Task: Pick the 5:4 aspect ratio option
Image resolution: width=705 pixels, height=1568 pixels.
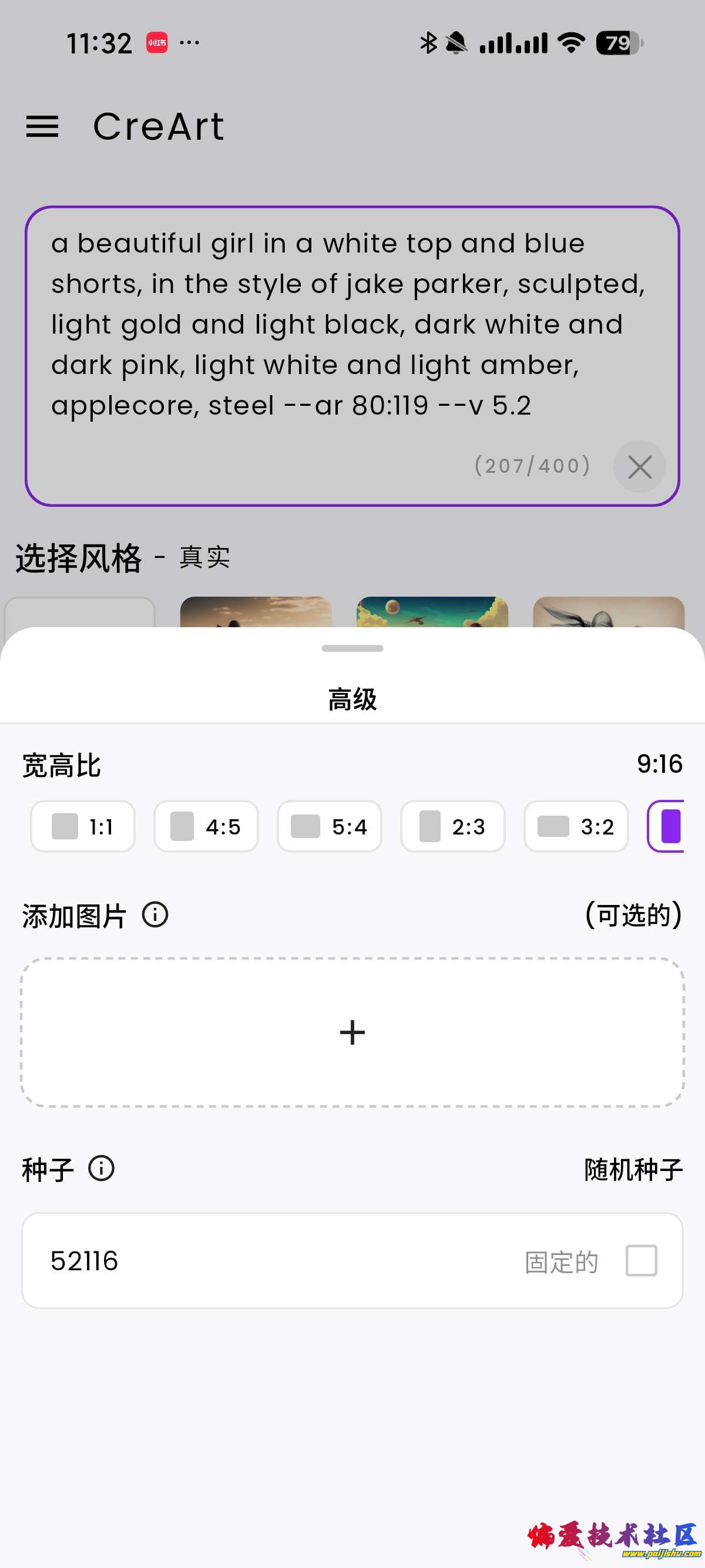Action: coord(330,826)
